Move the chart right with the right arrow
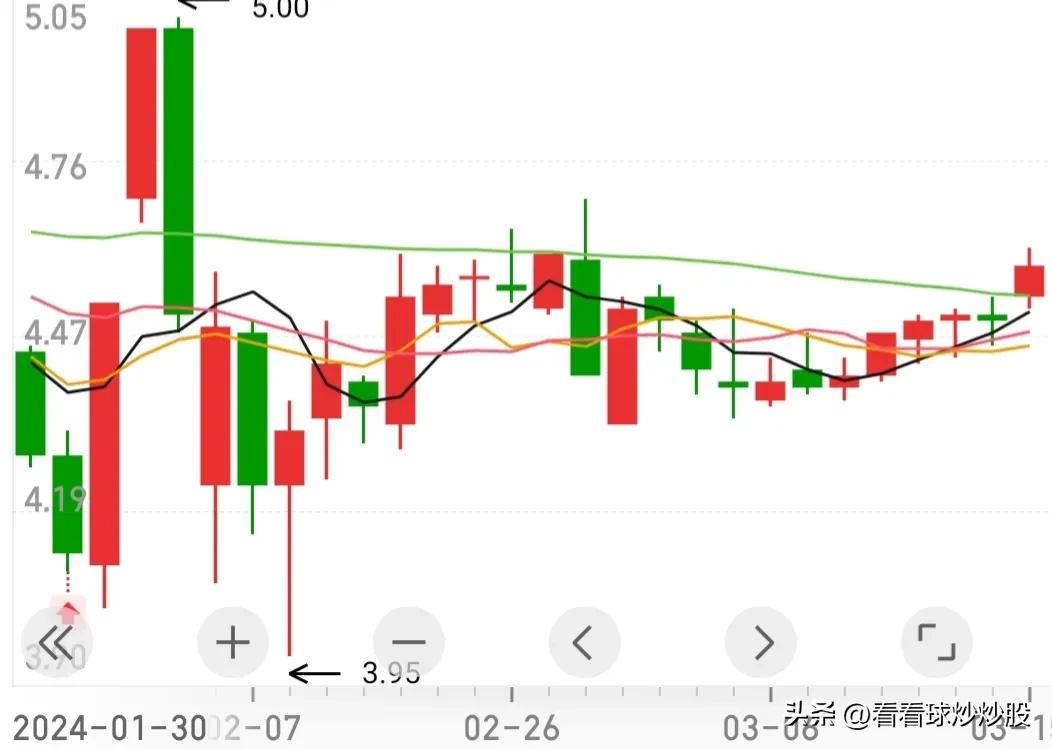Screen dimensions: 1052x749 [x=761, y=642]
